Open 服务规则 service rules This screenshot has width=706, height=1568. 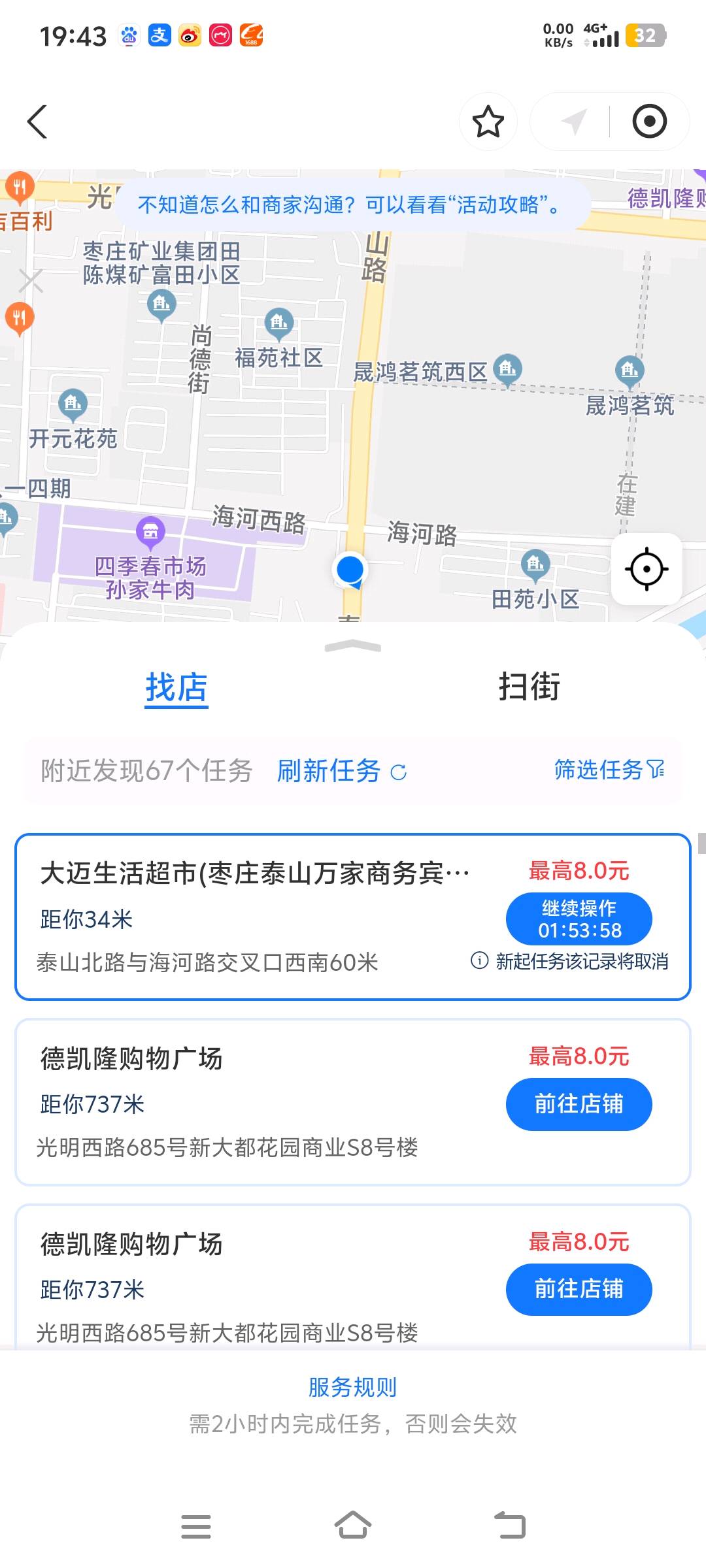352,1388
